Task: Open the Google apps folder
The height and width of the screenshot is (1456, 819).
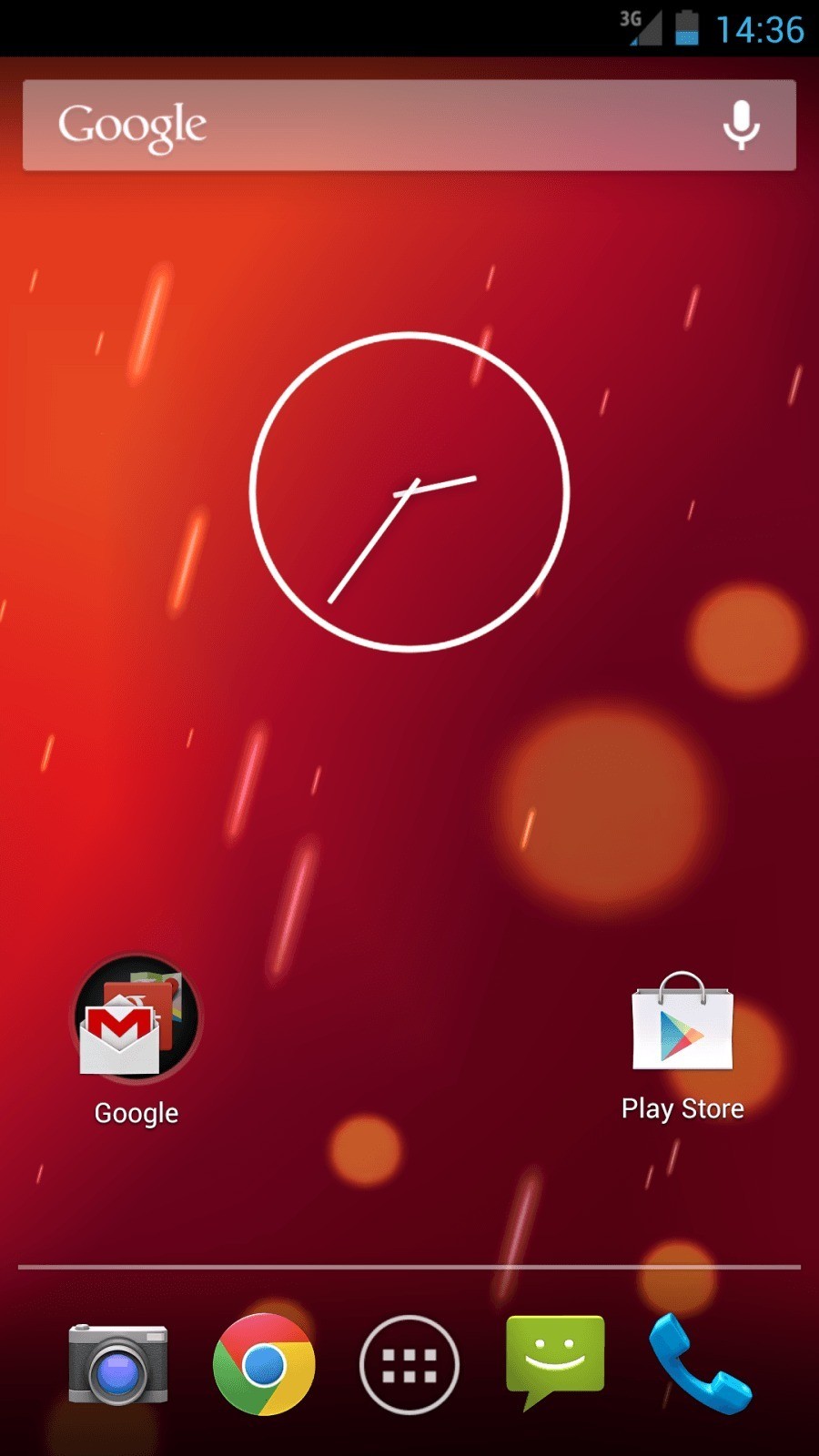Action: [136, 1019]
